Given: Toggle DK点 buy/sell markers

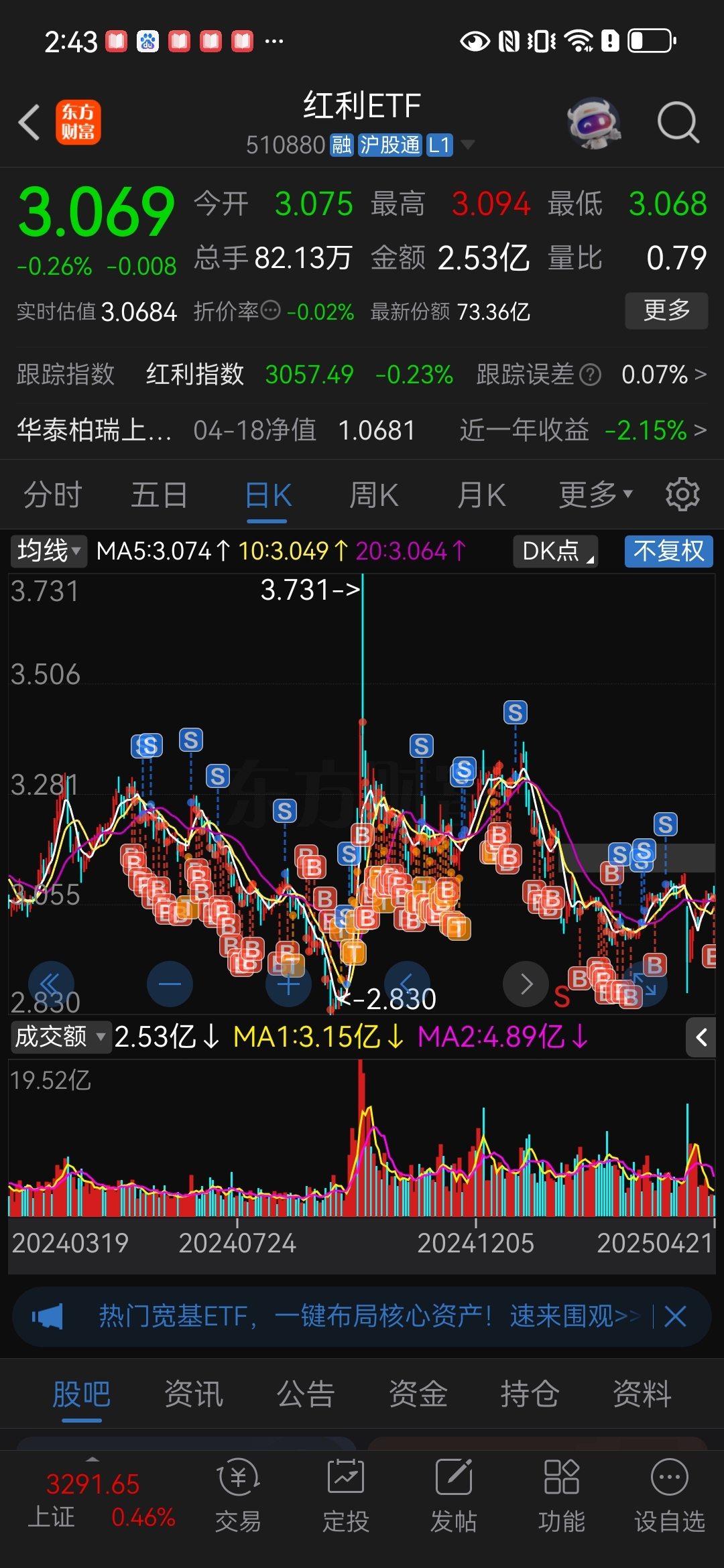Looking at the screenshot, I should [554, 551].
